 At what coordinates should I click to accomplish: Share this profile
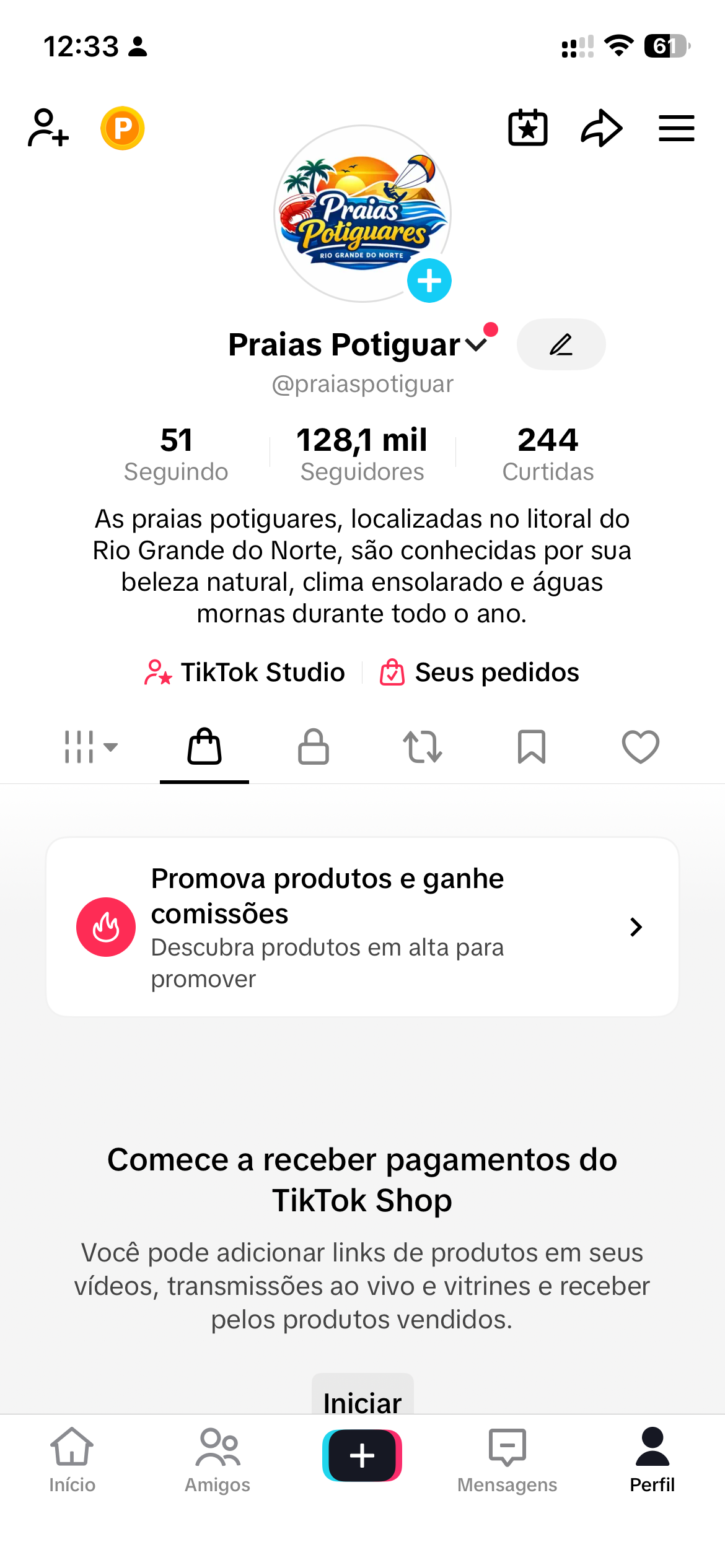[x=601, y=128]
